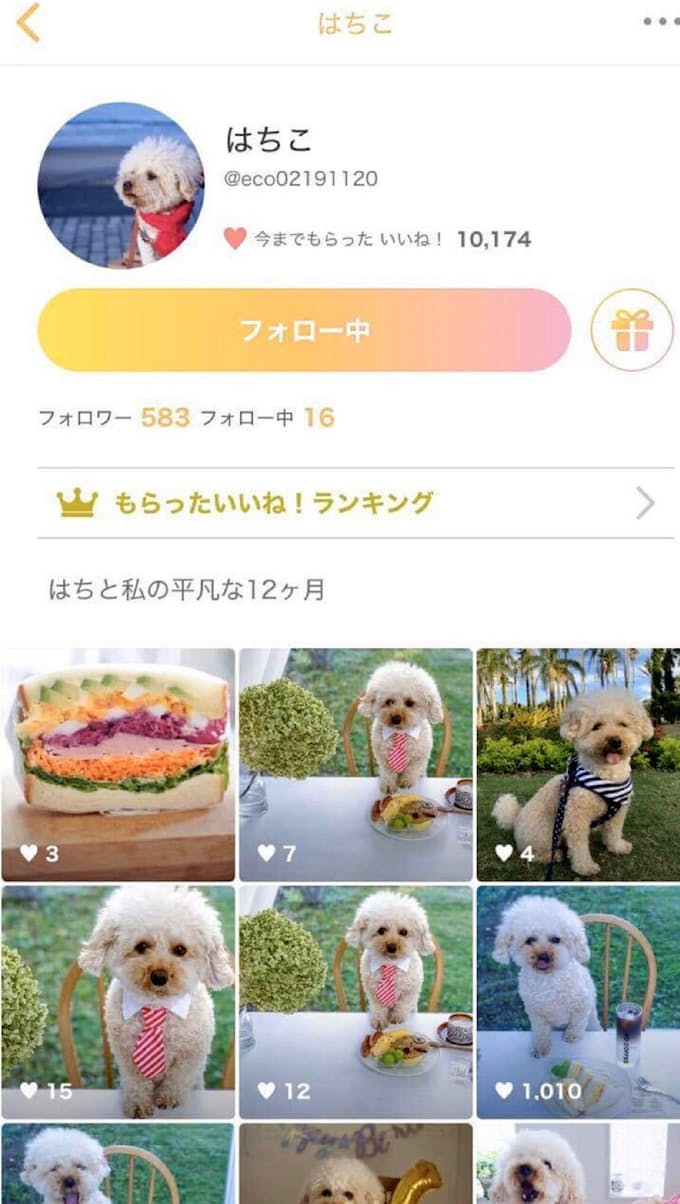Go back using the yellow arrow

29,22
